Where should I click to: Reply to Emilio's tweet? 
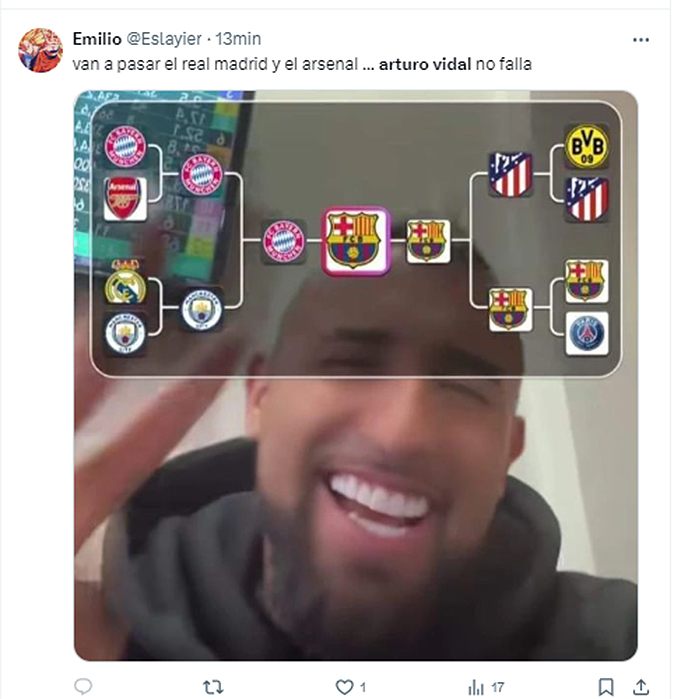[x=83, y=687]
